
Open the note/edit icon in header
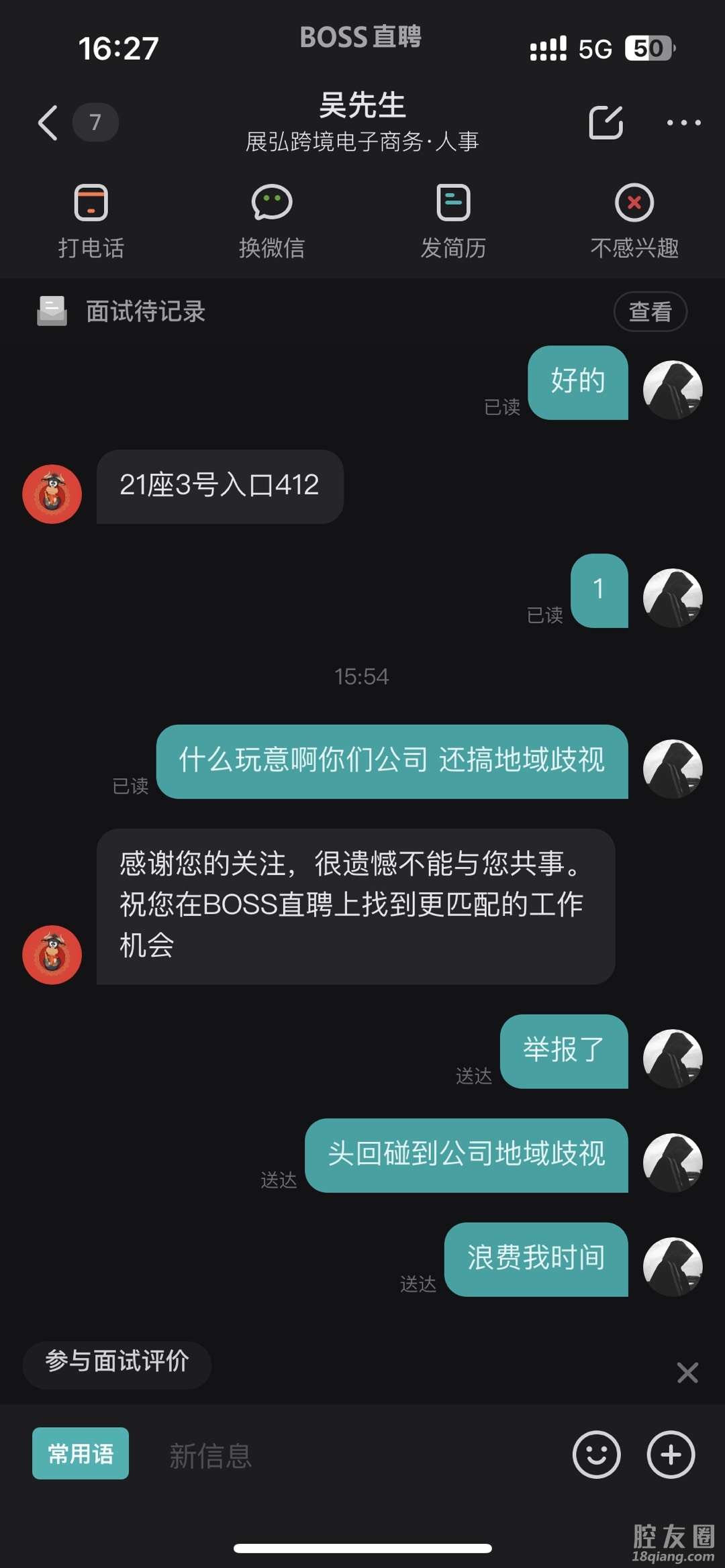(606, 123)
